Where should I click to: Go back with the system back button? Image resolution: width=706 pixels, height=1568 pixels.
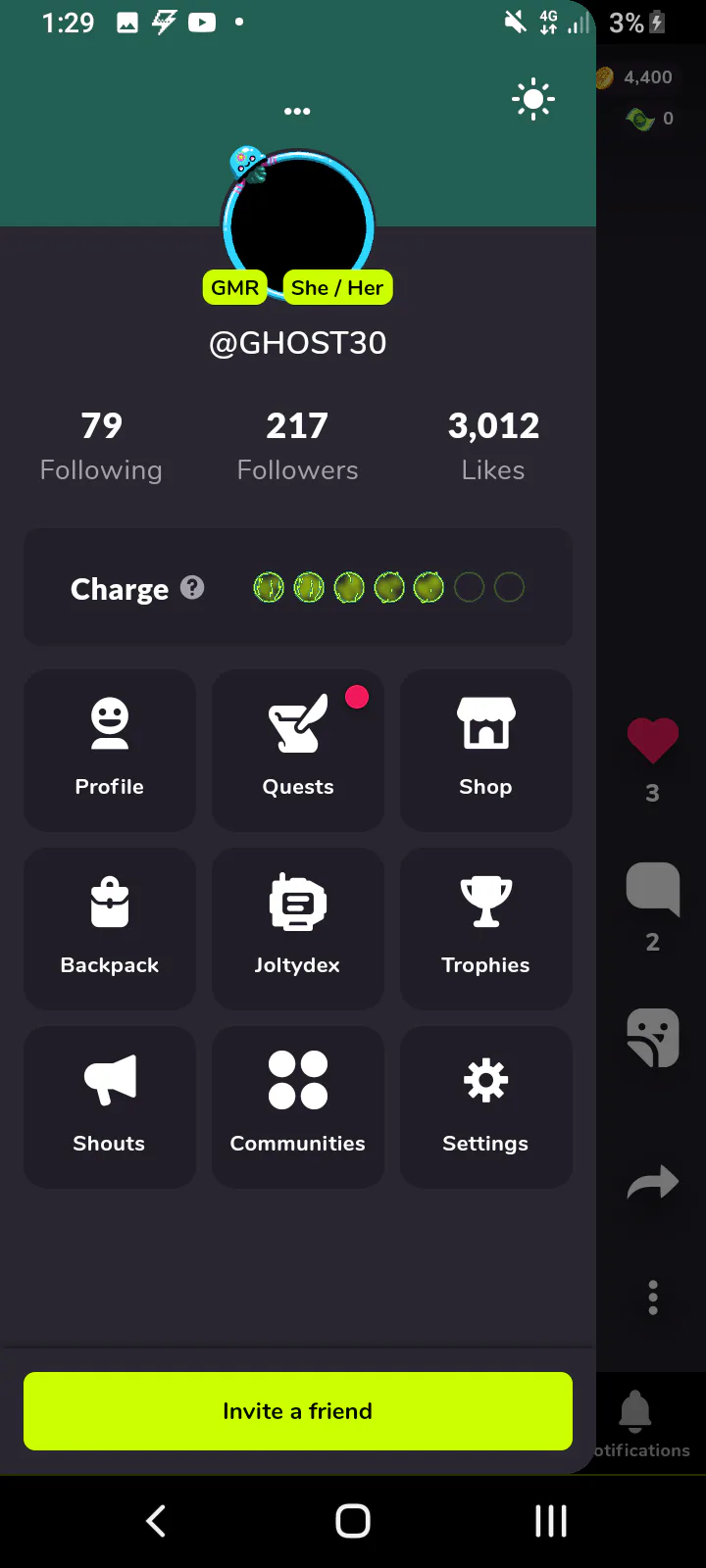click(x=156, y=1521)
